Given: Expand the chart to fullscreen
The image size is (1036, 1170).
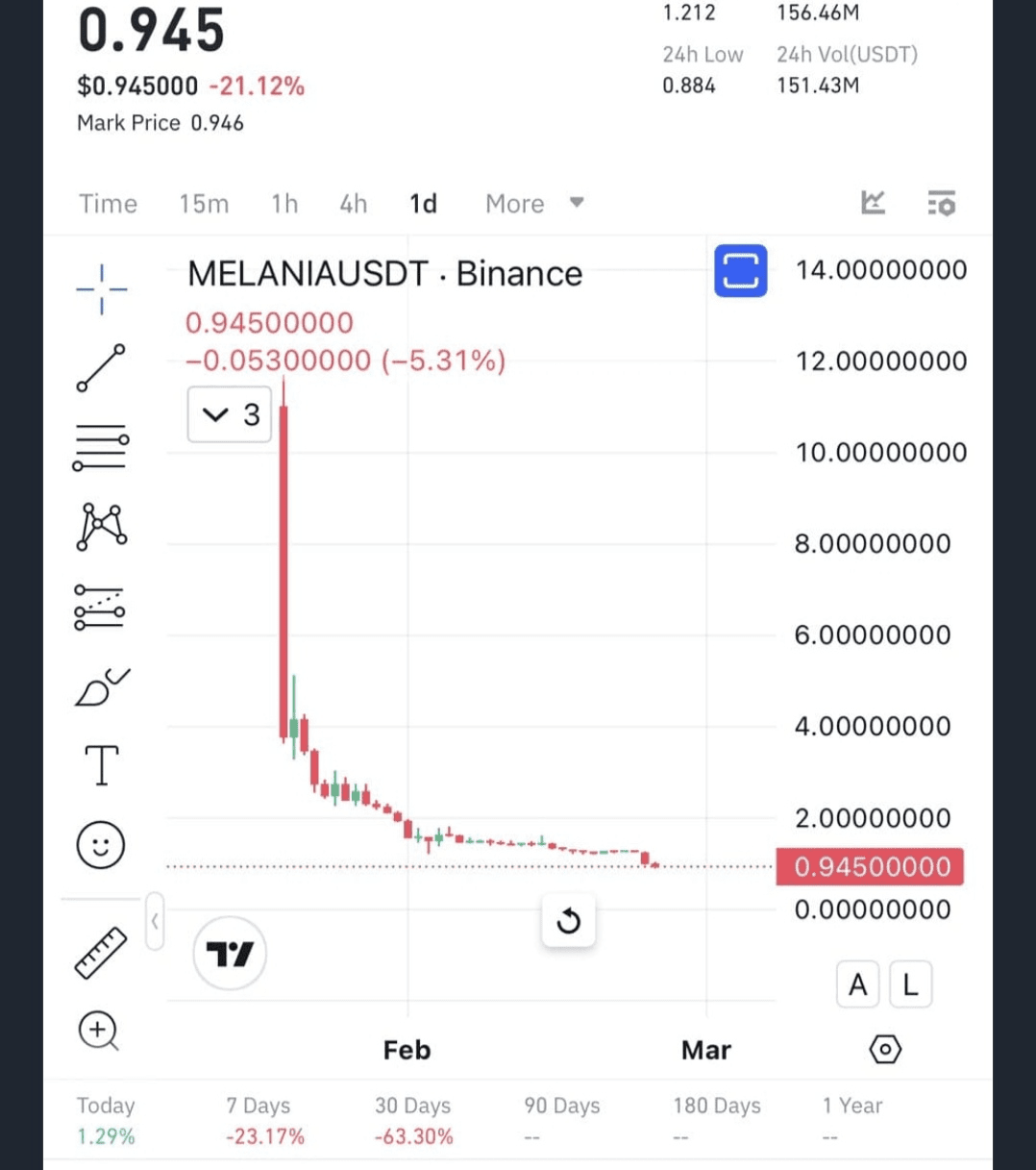Looking at the screenshot, I should 740,270.
